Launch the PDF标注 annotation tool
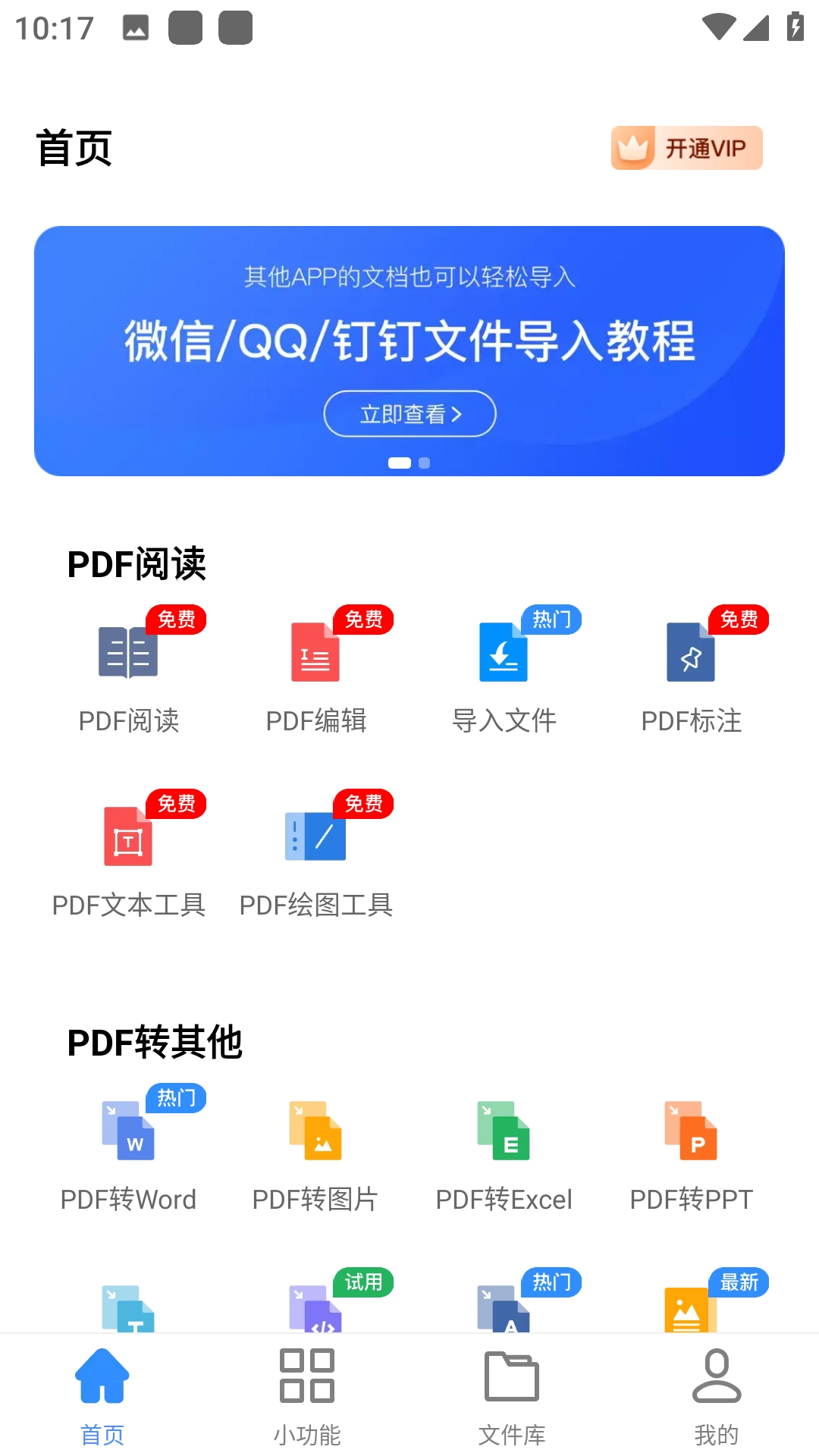The image size is (819, 1456). click(x=691, y=673)
